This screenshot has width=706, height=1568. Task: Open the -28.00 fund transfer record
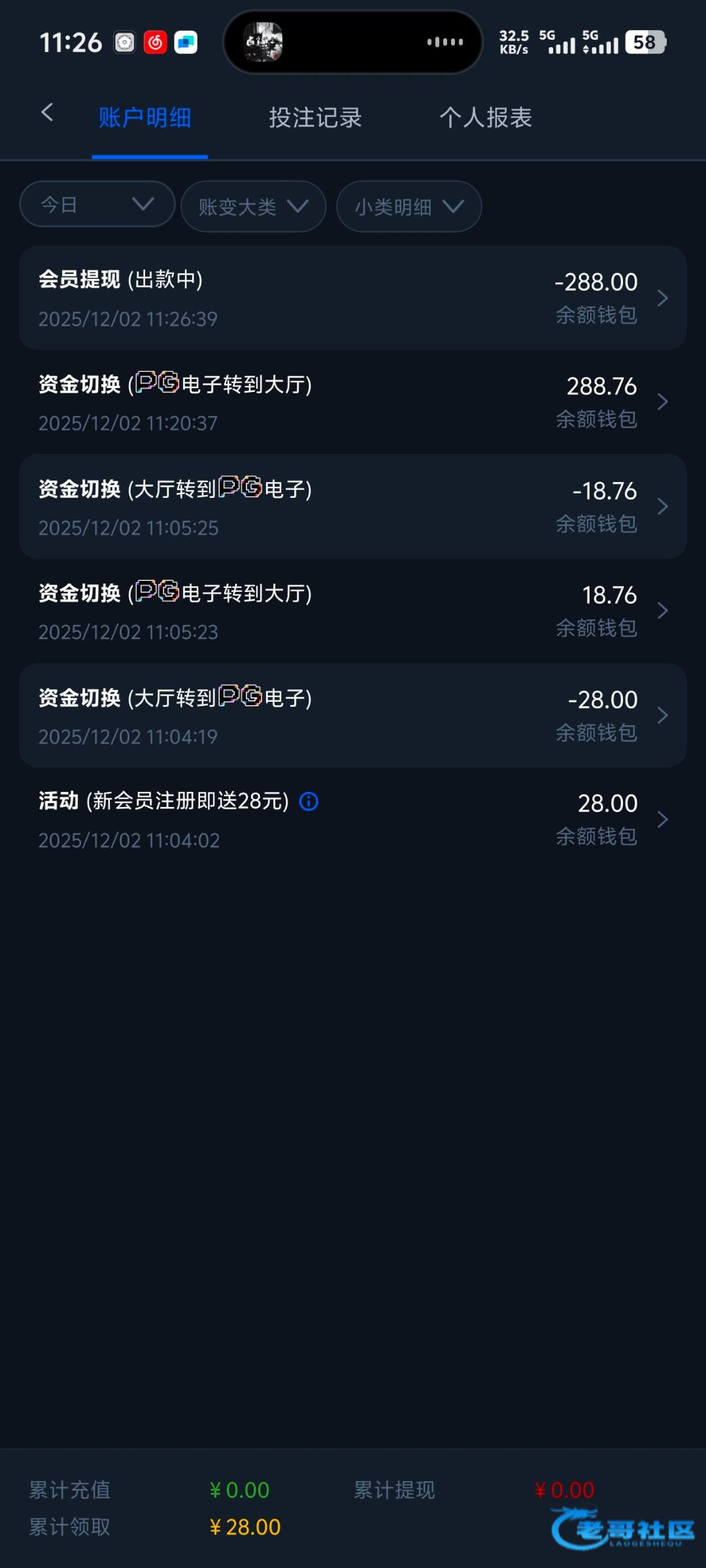(x=353, y=715)
